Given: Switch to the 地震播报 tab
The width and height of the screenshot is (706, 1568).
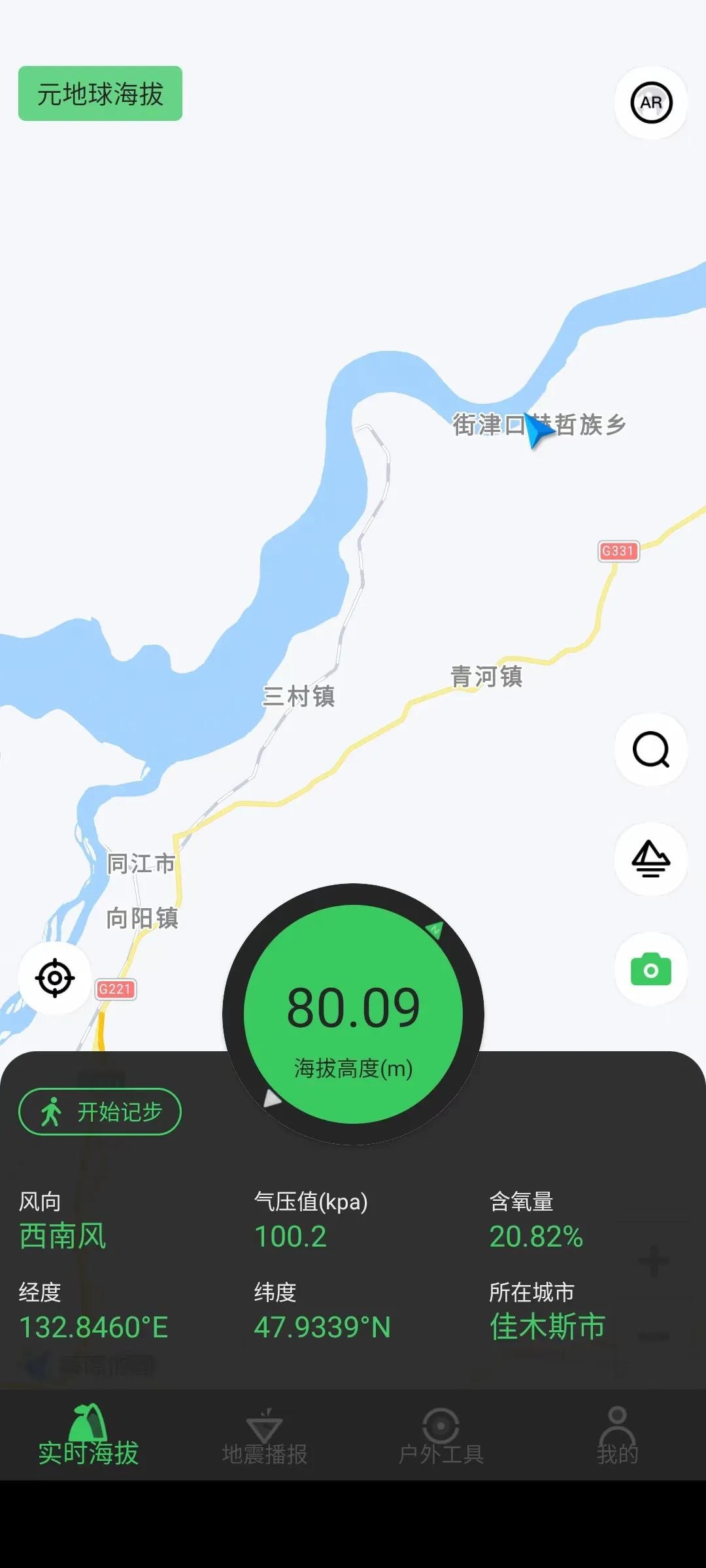Looking at the screenshot, I should [265, 1436].
